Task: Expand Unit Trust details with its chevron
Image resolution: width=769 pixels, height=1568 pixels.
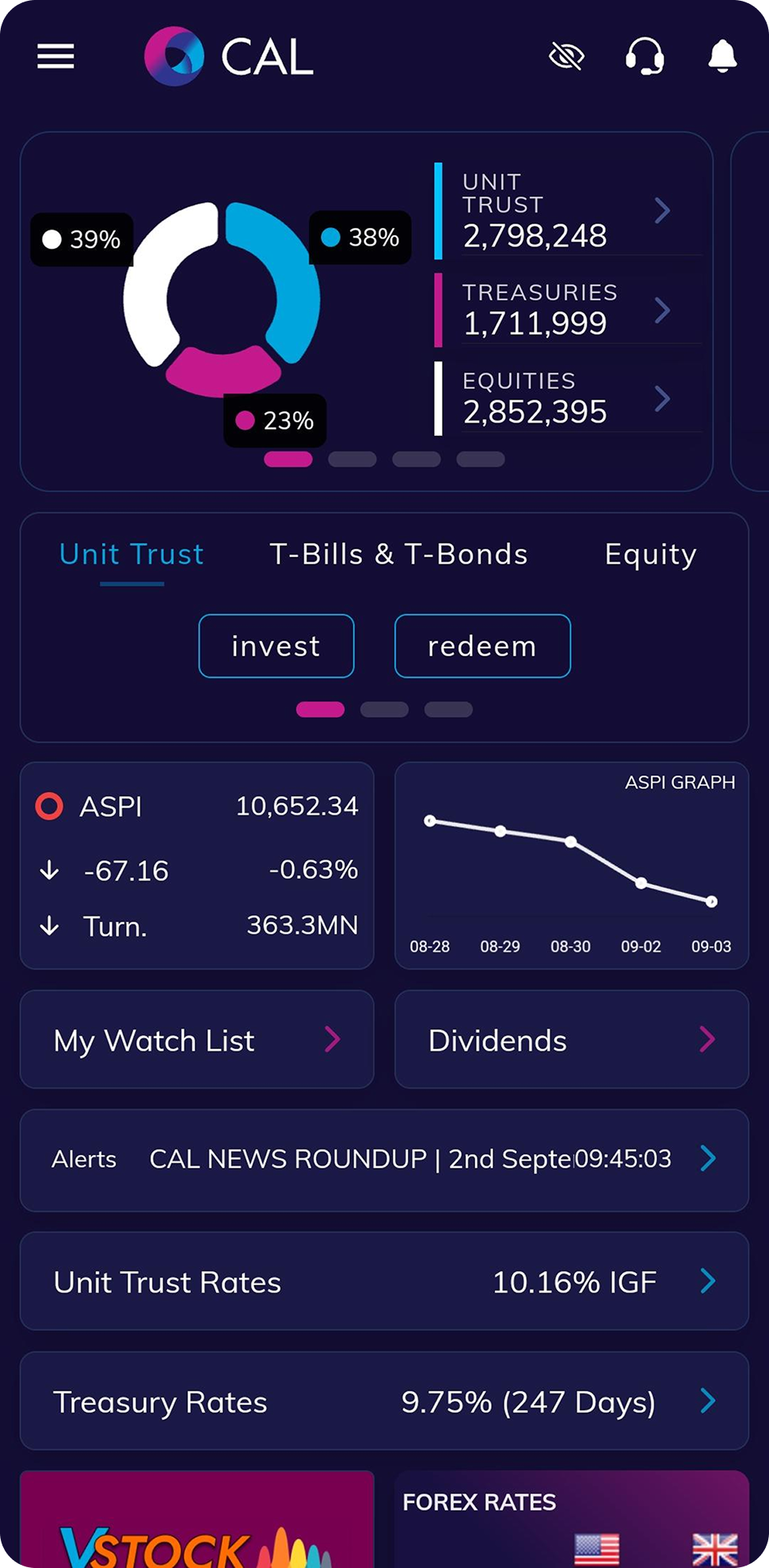Action: click(662, 210)
